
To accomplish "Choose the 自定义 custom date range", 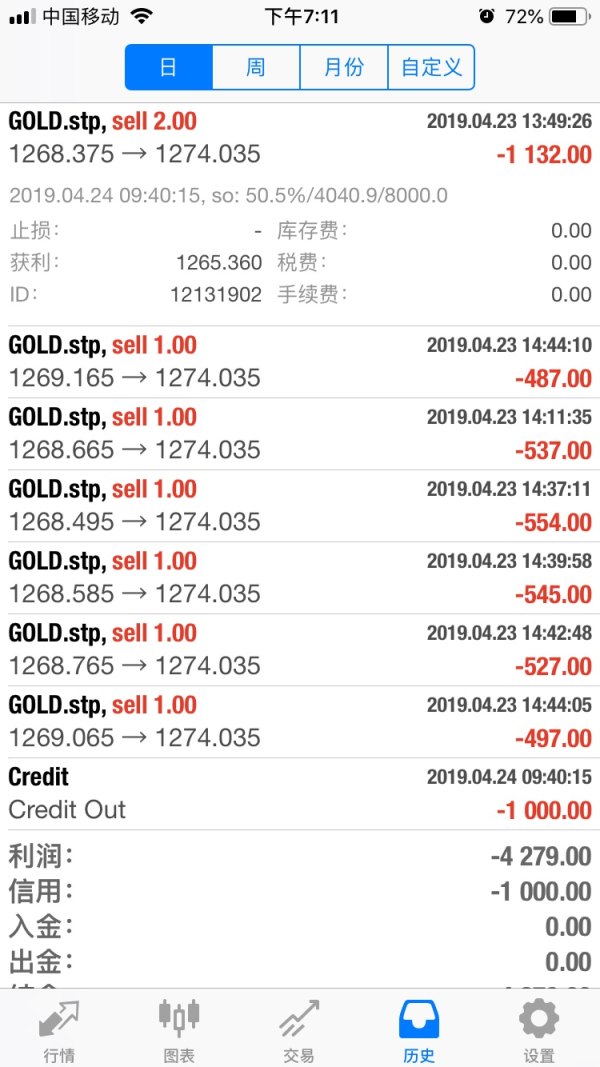I will click(431, 68).
